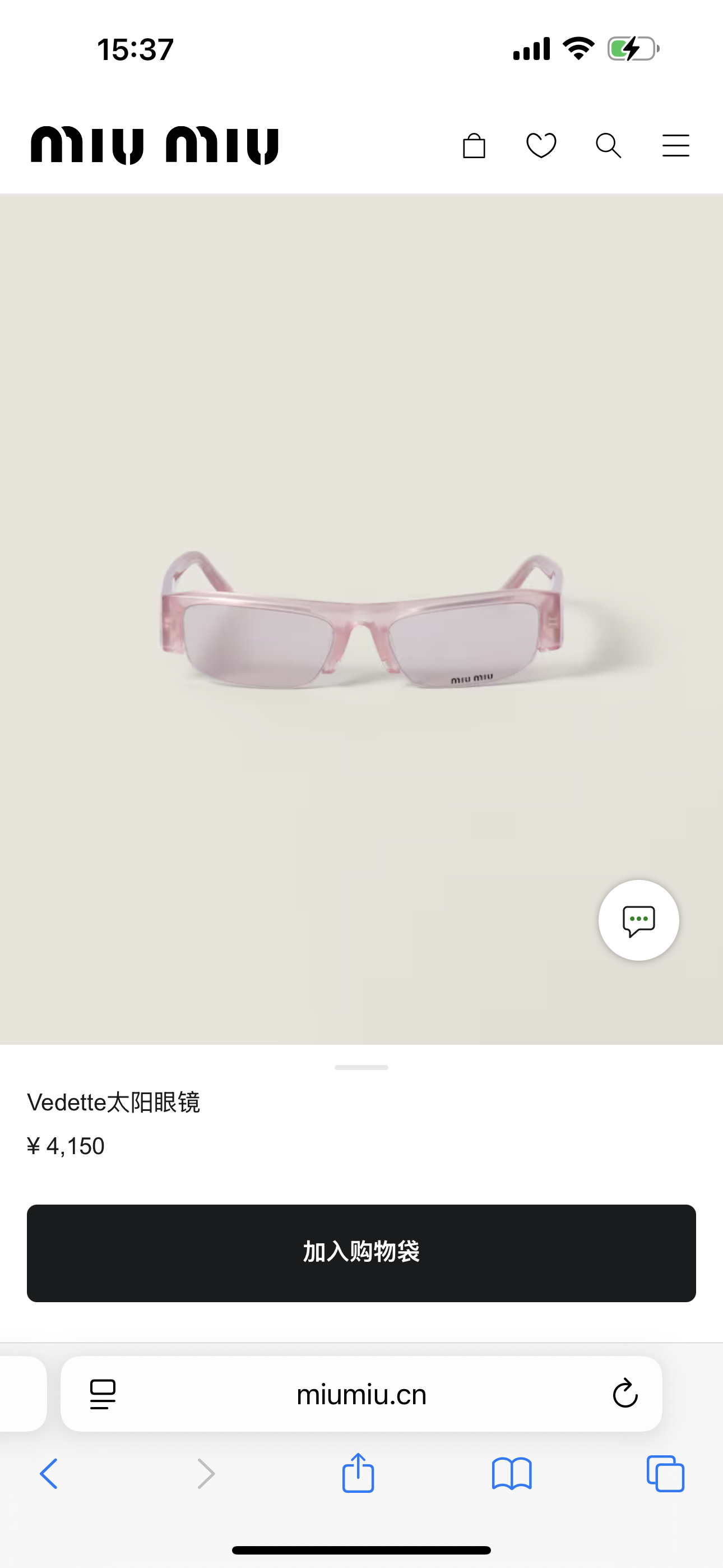
Task: Open the hamburger menu
Action: (x=675, y=146)
